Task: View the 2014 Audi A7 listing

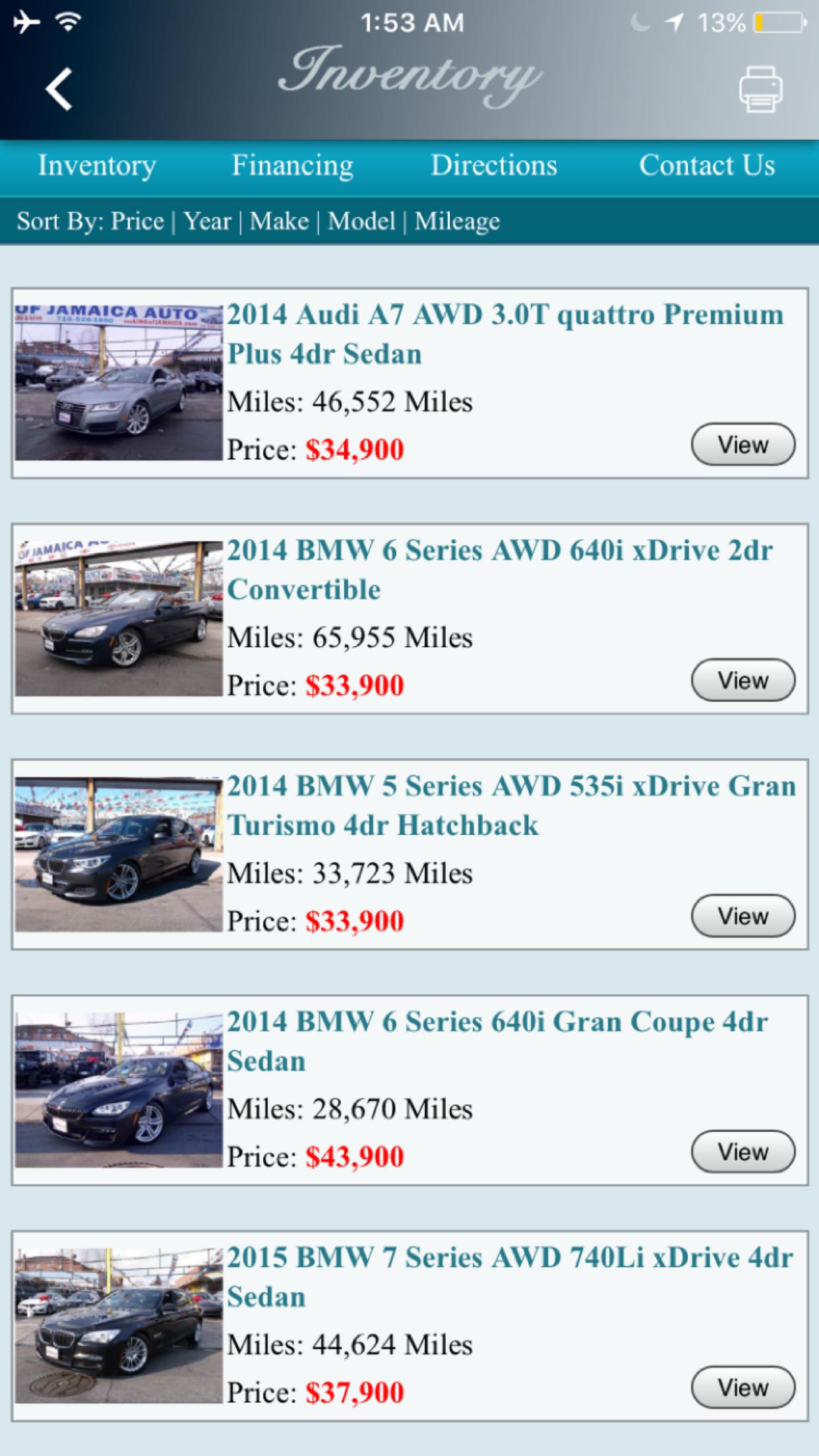Action: [x=743, y=444]
